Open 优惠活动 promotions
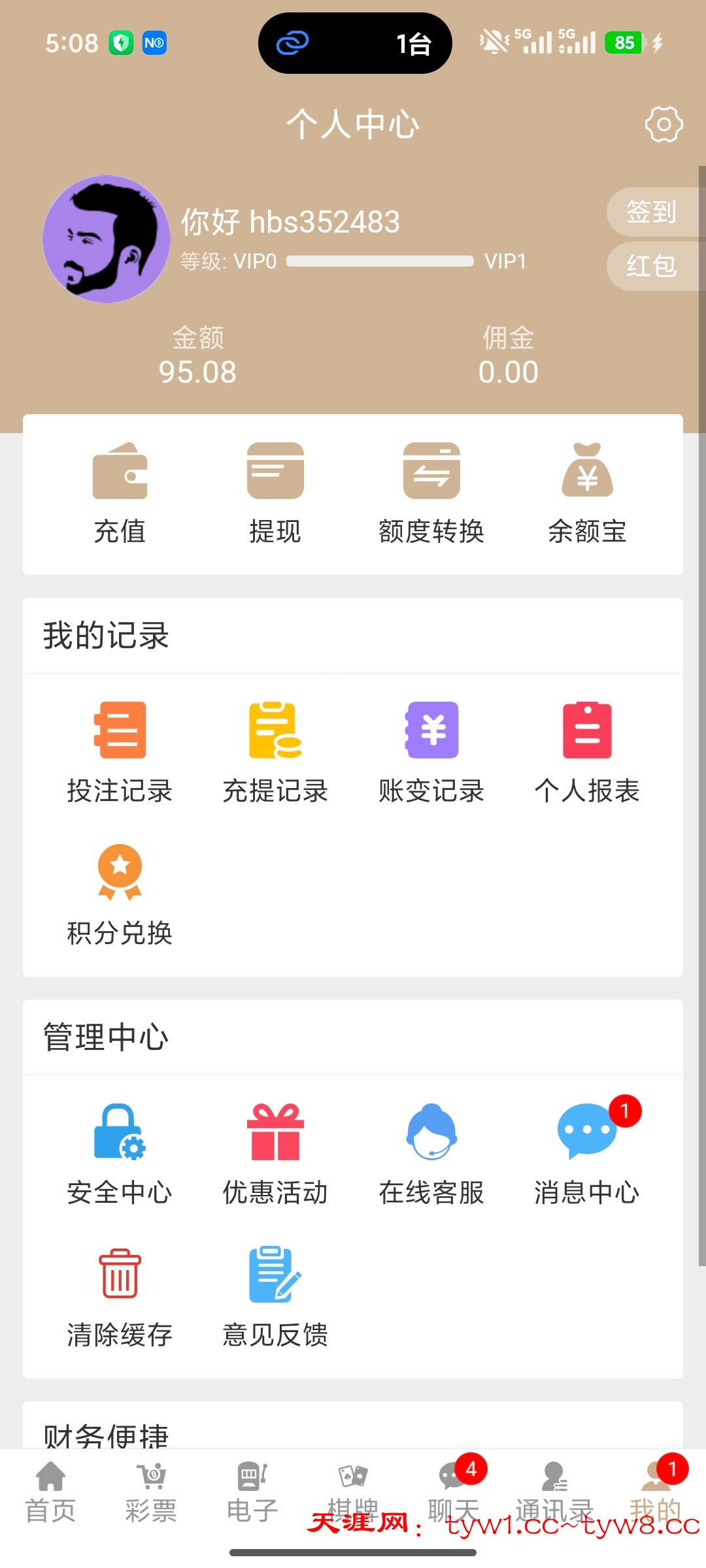Viewport: 706px width, 1568px height. [x=275, y=1154]
